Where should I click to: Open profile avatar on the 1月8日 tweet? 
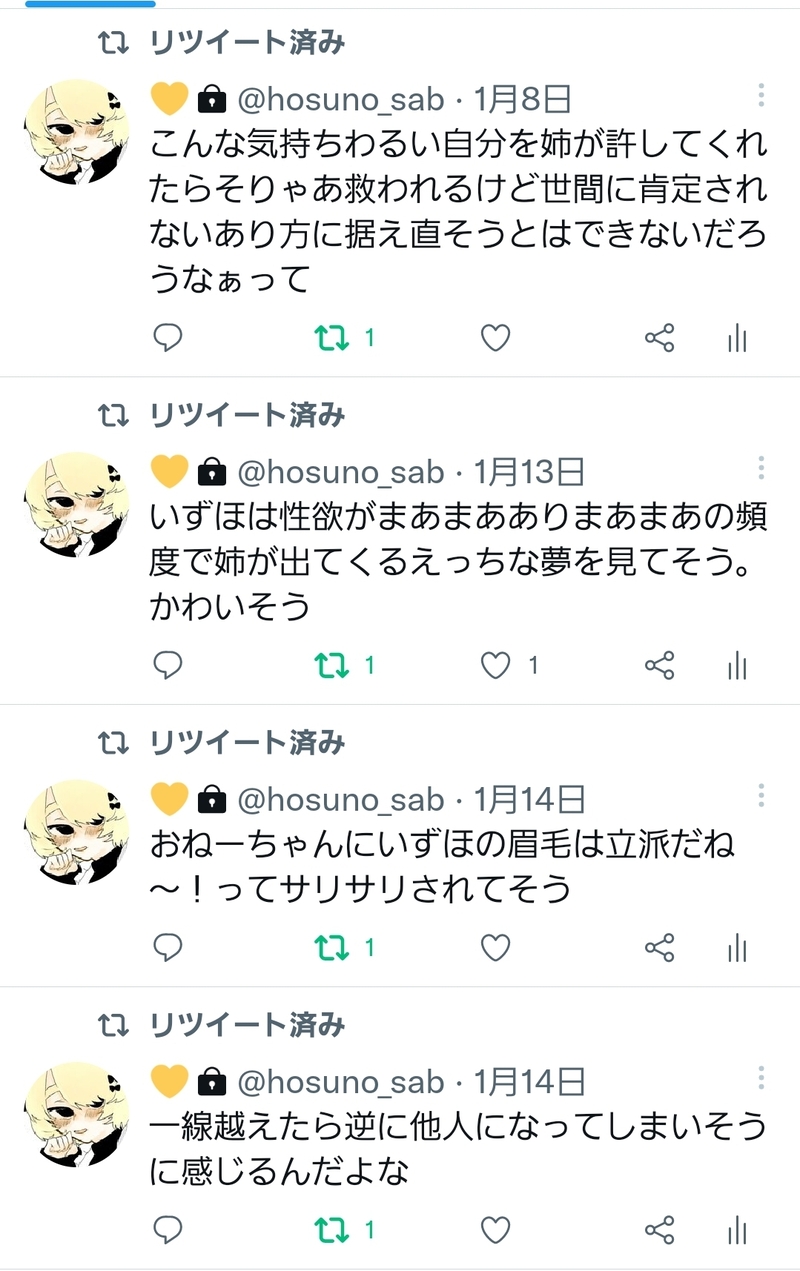pyautogui.click(x=75, y=131)
